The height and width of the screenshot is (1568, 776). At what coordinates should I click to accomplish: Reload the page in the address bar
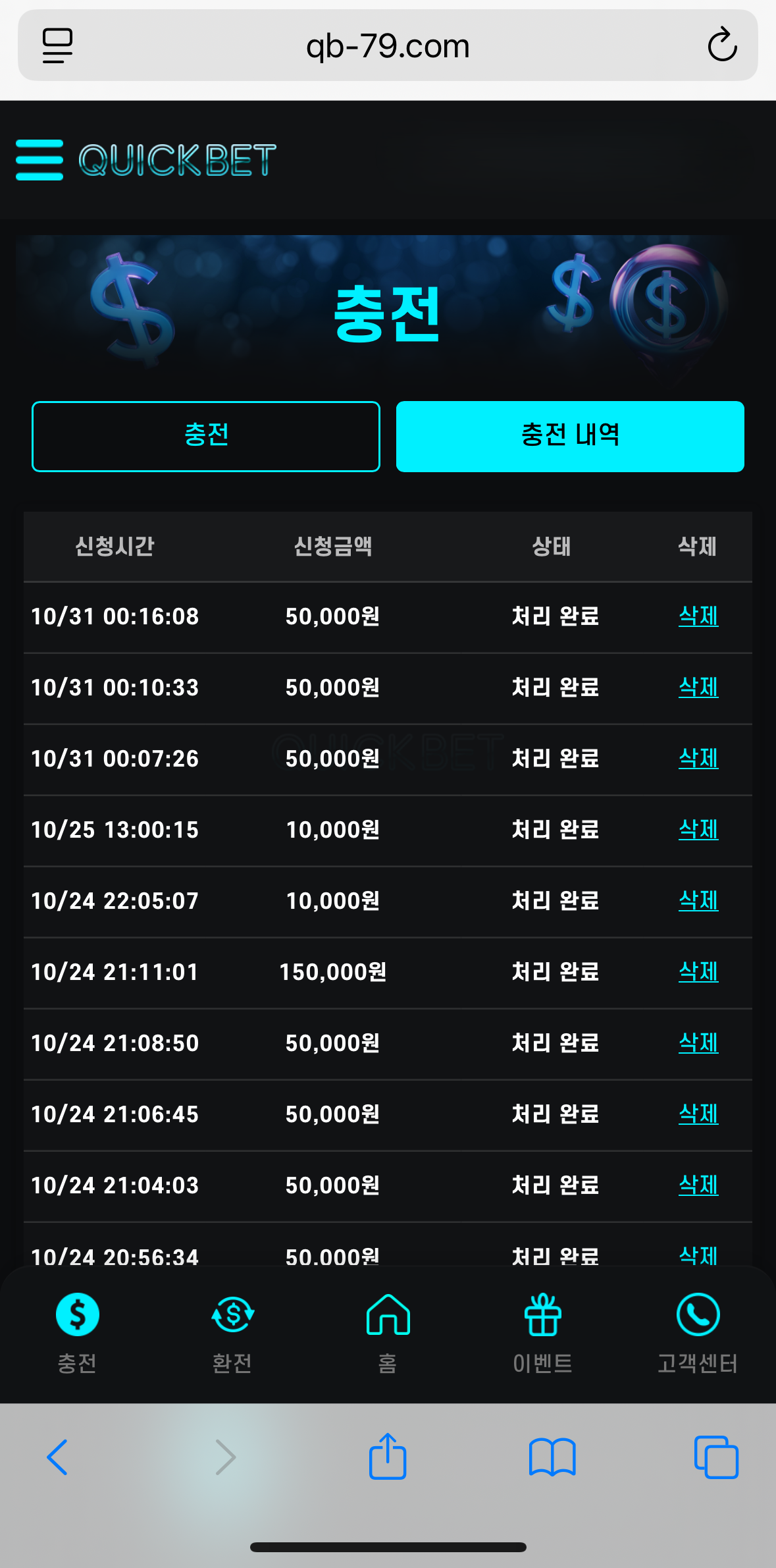coord(722,45)
